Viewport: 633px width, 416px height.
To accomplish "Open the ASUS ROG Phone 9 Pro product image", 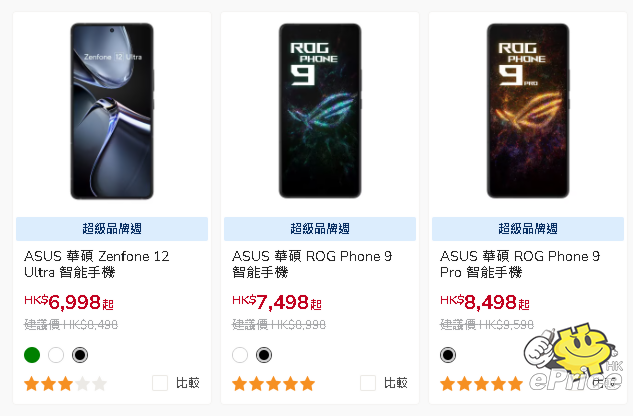I will pos(527,110).
